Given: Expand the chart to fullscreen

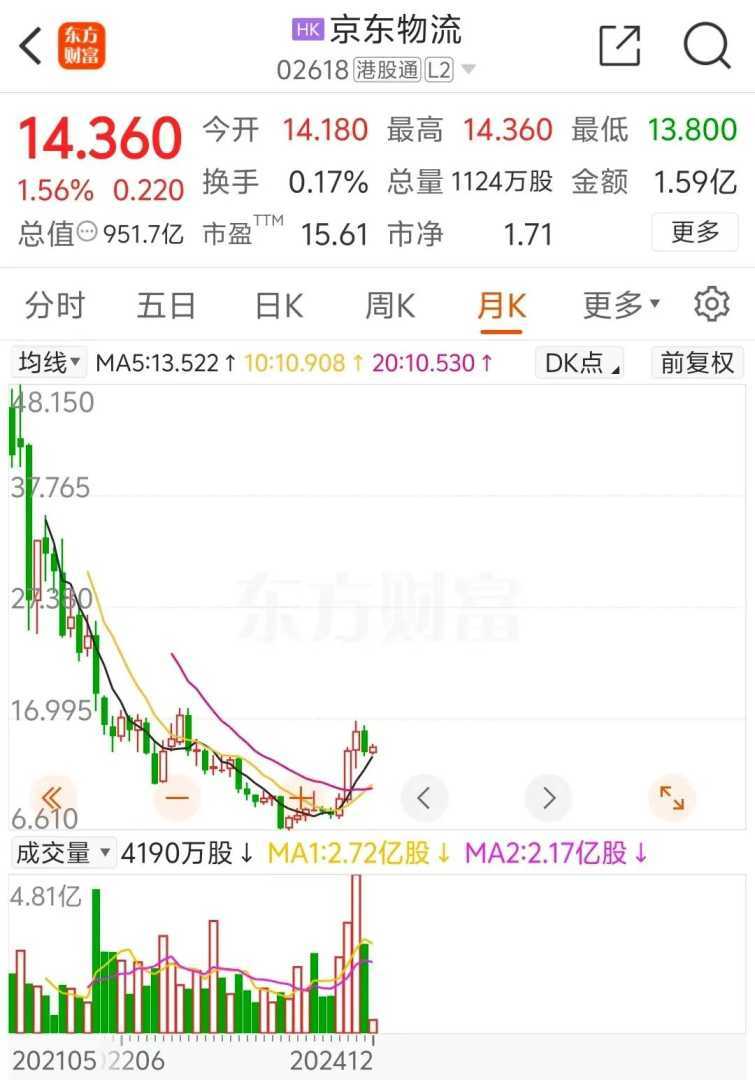Looking at the screenshot, I should click(671, 797).
